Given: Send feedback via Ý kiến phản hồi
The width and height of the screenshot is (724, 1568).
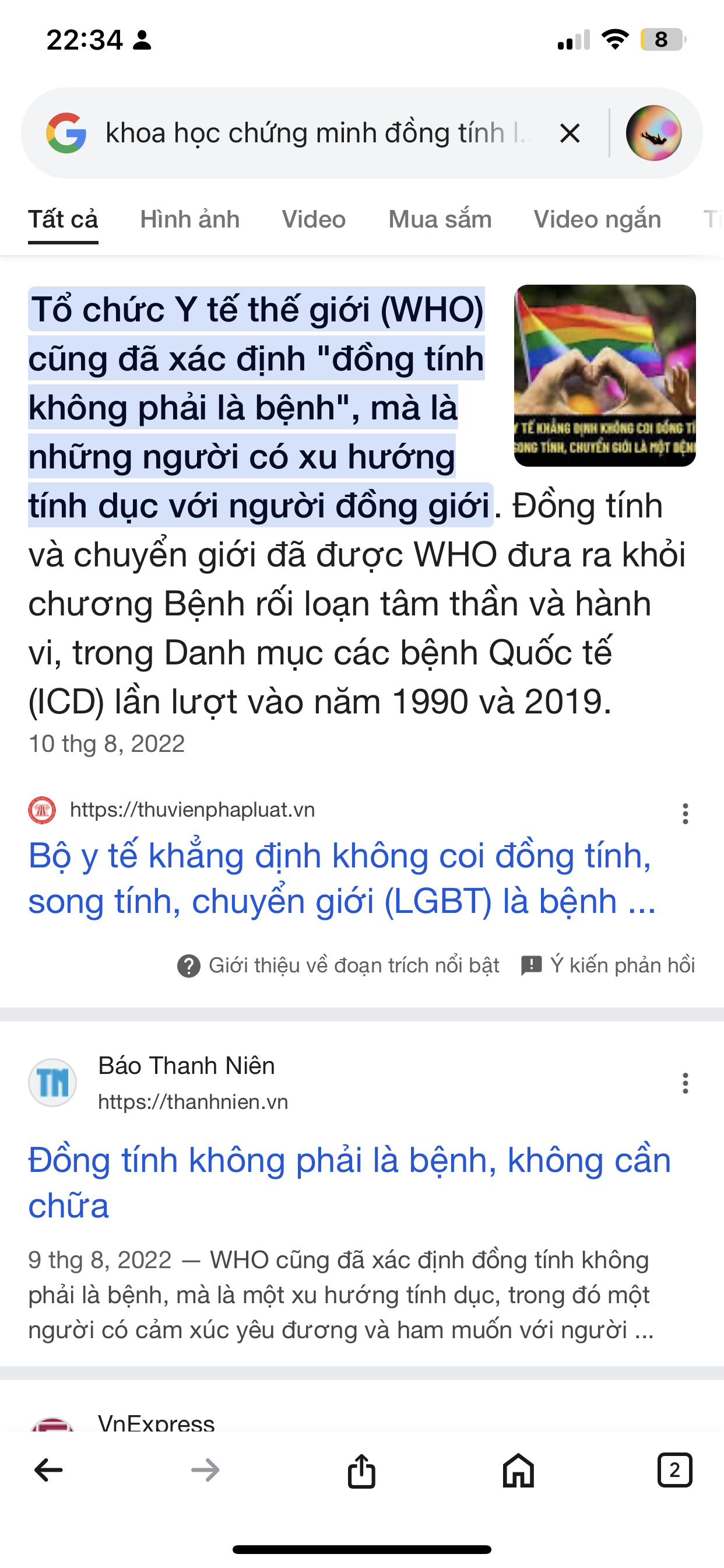Looking at the screenshot, I should point(609,965).
